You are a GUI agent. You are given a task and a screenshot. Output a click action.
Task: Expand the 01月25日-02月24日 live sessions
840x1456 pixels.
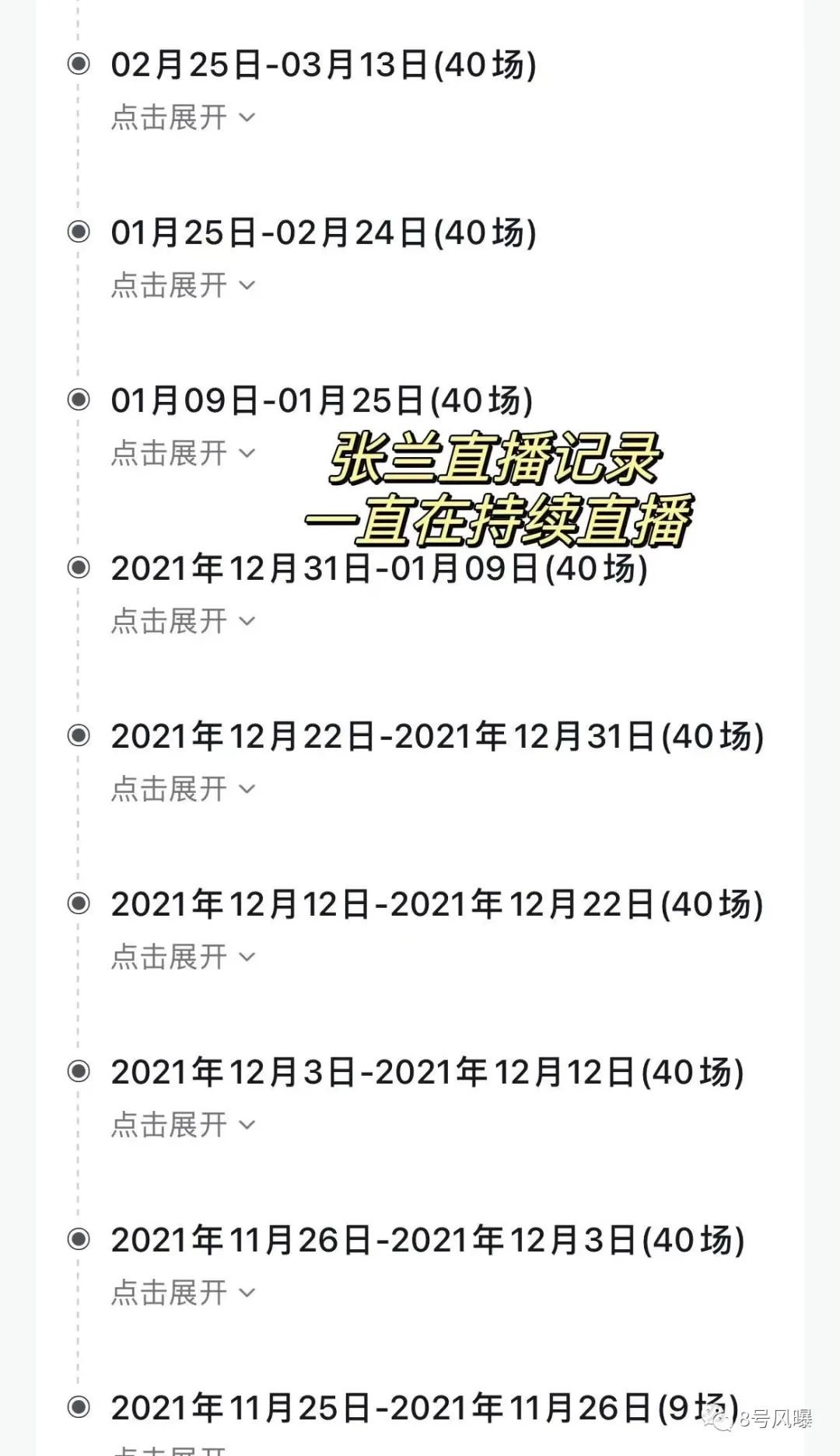[182, 285]
